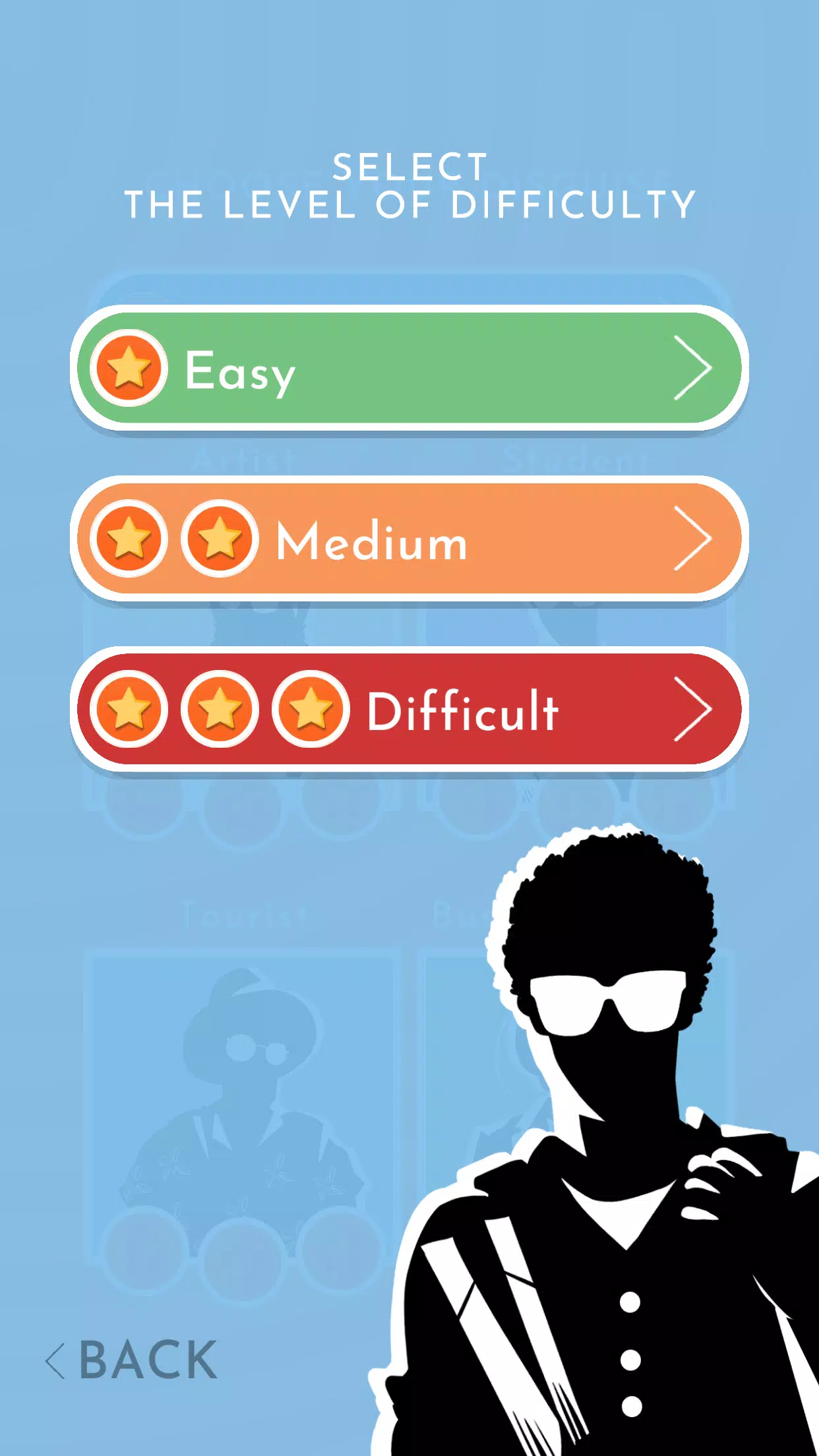Choose the Medium difficulty level
The width and height of the screenshot is (819, 1456).
(x=409, y=539)
